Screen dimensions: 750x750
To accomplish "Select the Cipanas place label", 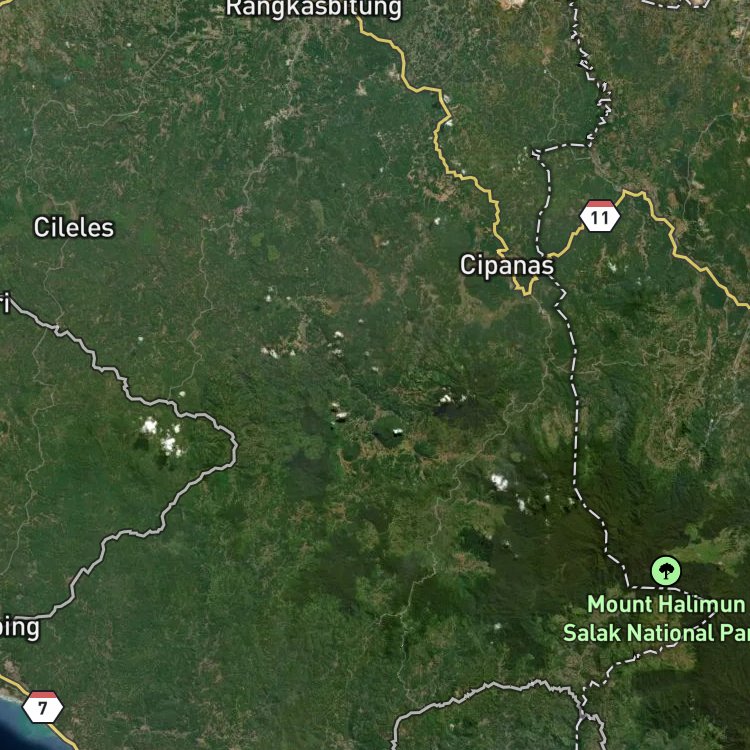I will pyautogui.click(x=507, y=265).
